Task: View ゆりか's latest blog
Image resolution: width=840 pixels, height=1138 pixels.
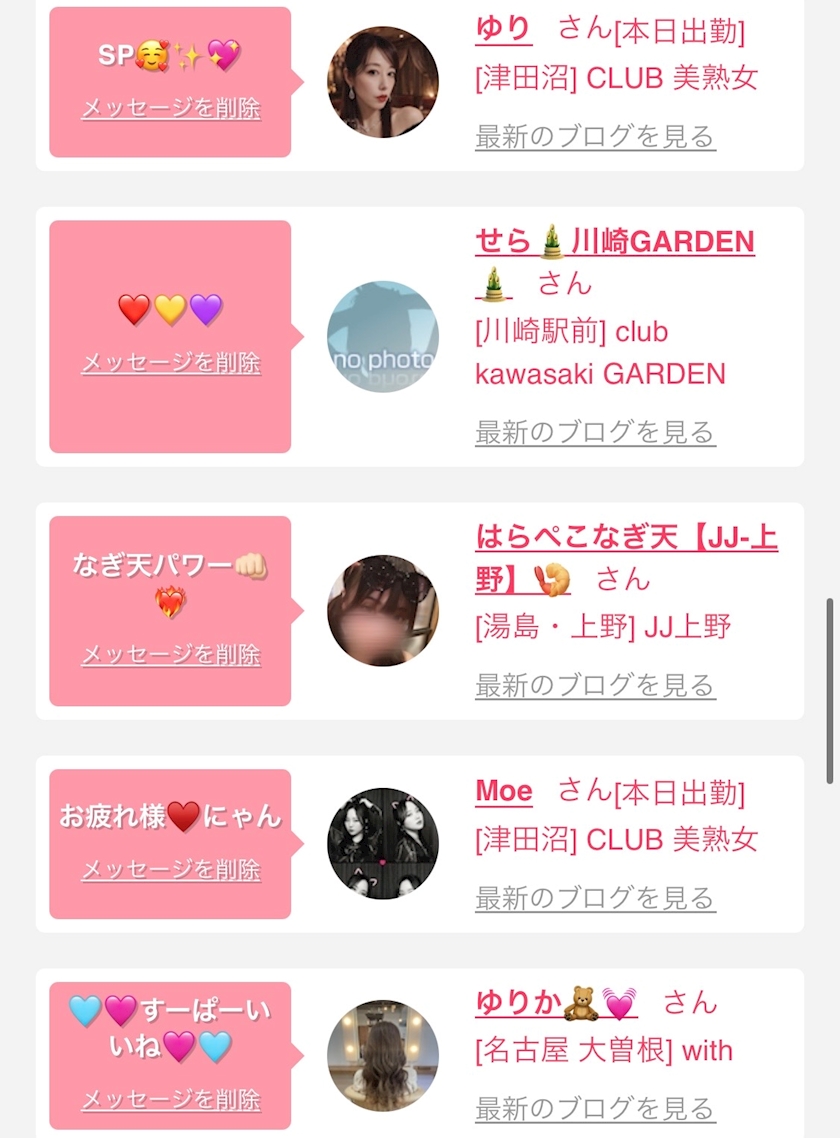Action: coord(595,1108)
